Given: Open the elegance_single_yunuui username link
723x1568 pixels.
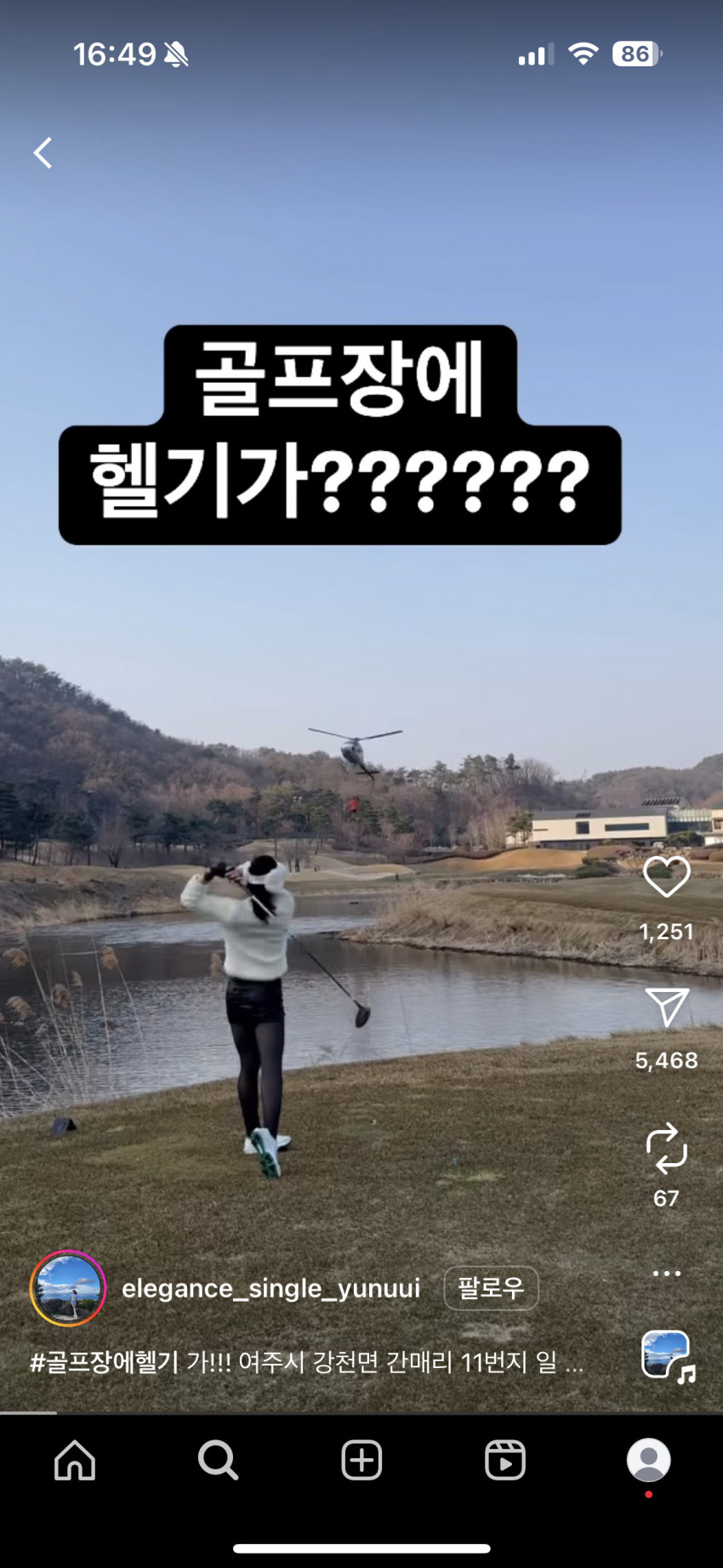Looking at the screenshot, I should (270, 1288).
